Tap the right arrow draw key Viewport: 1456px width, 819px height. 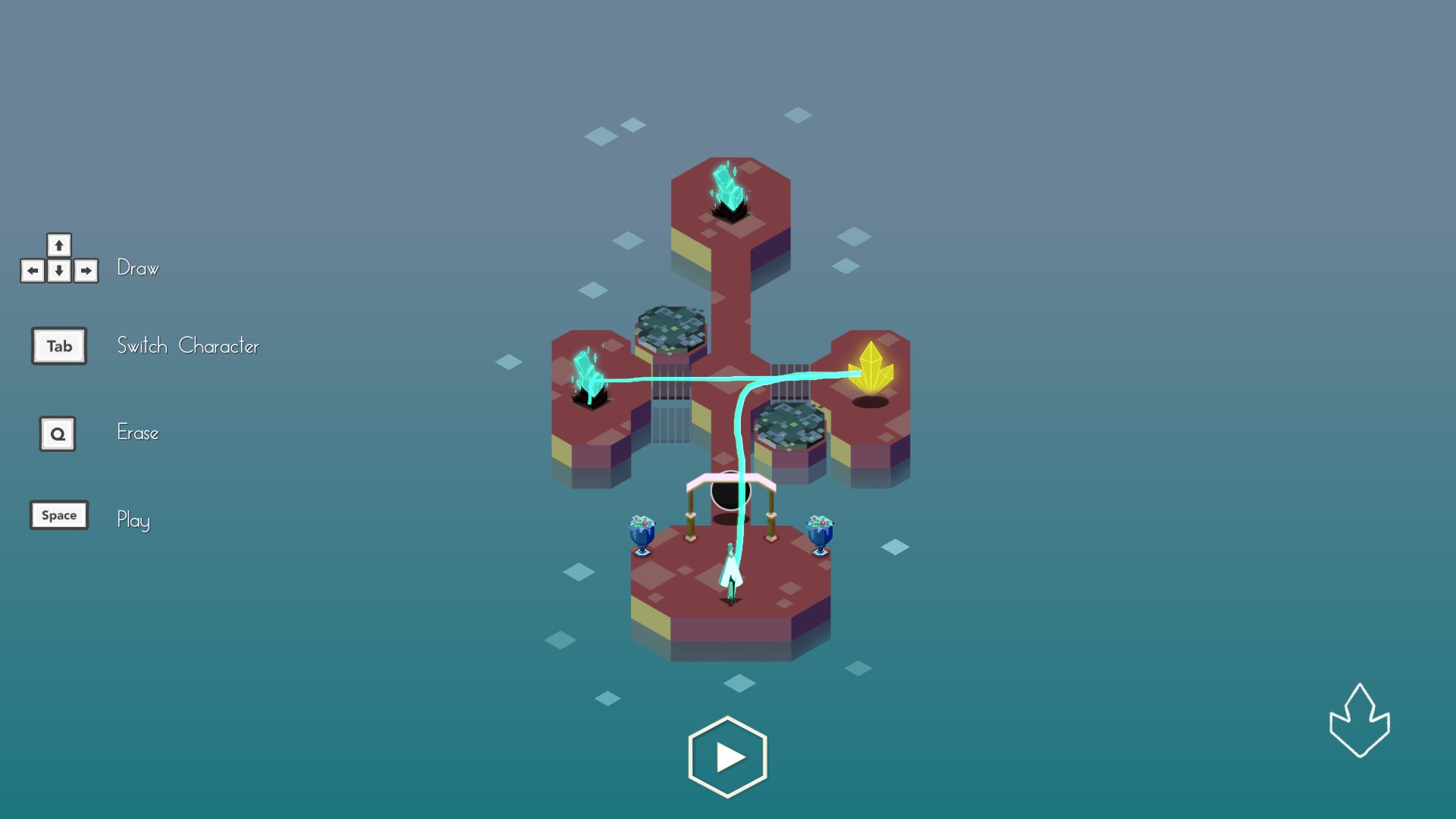point(86,271)
